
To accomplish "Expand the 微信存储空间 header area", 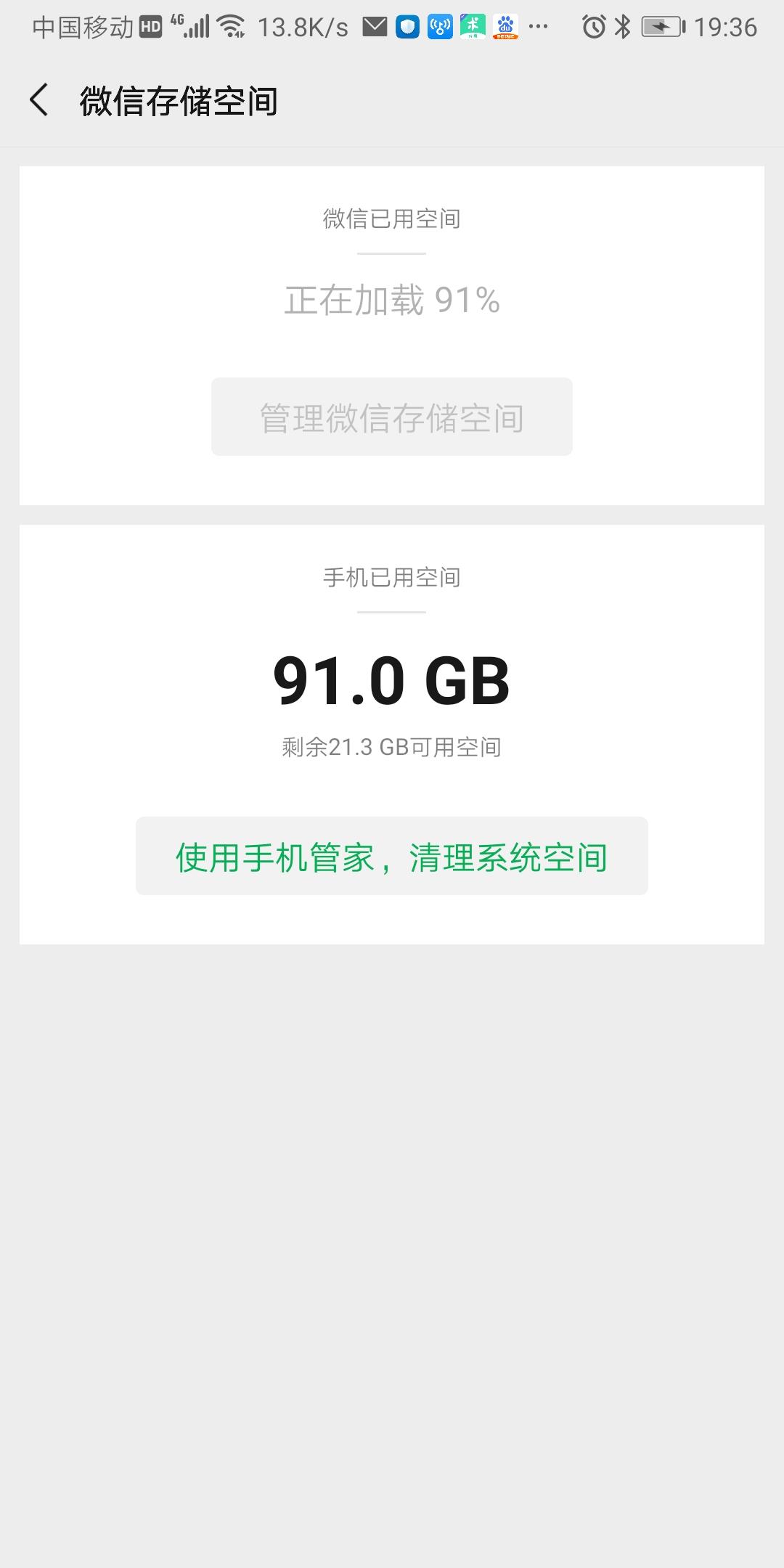I will (x=178, y=102).
